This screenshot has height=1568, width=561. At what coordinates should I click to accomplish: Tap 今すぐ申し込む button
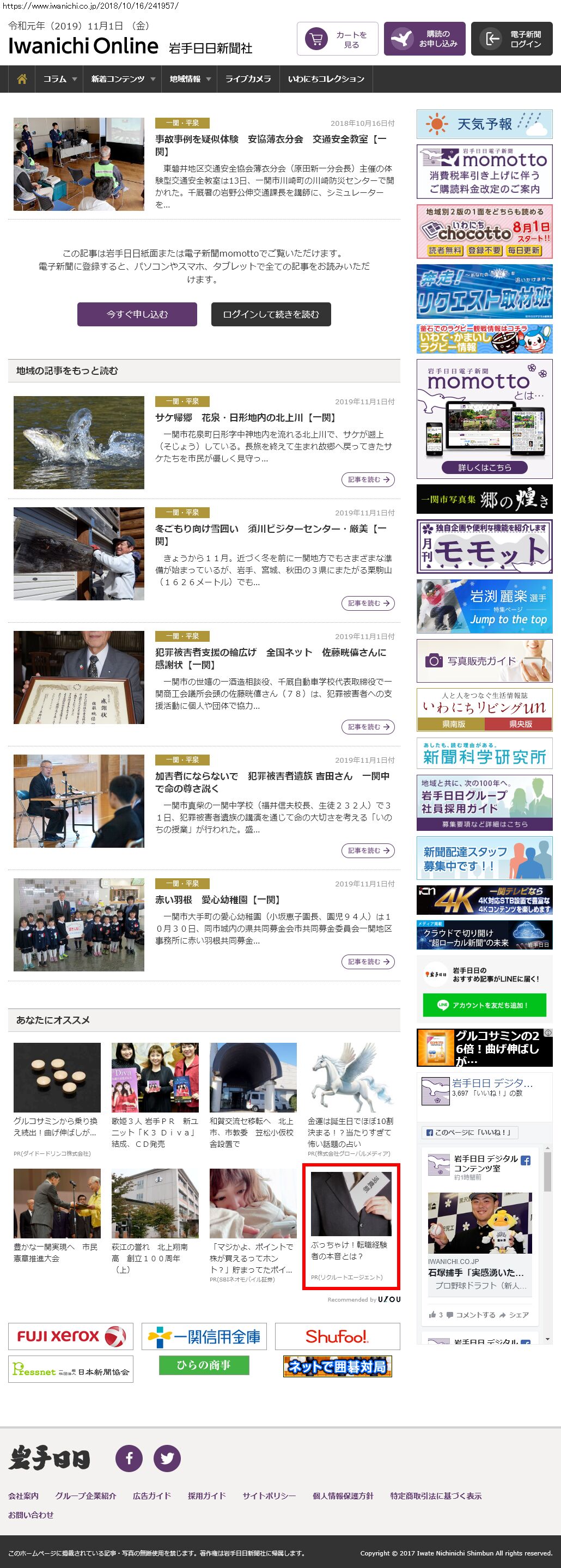click(x=137, y=314)
